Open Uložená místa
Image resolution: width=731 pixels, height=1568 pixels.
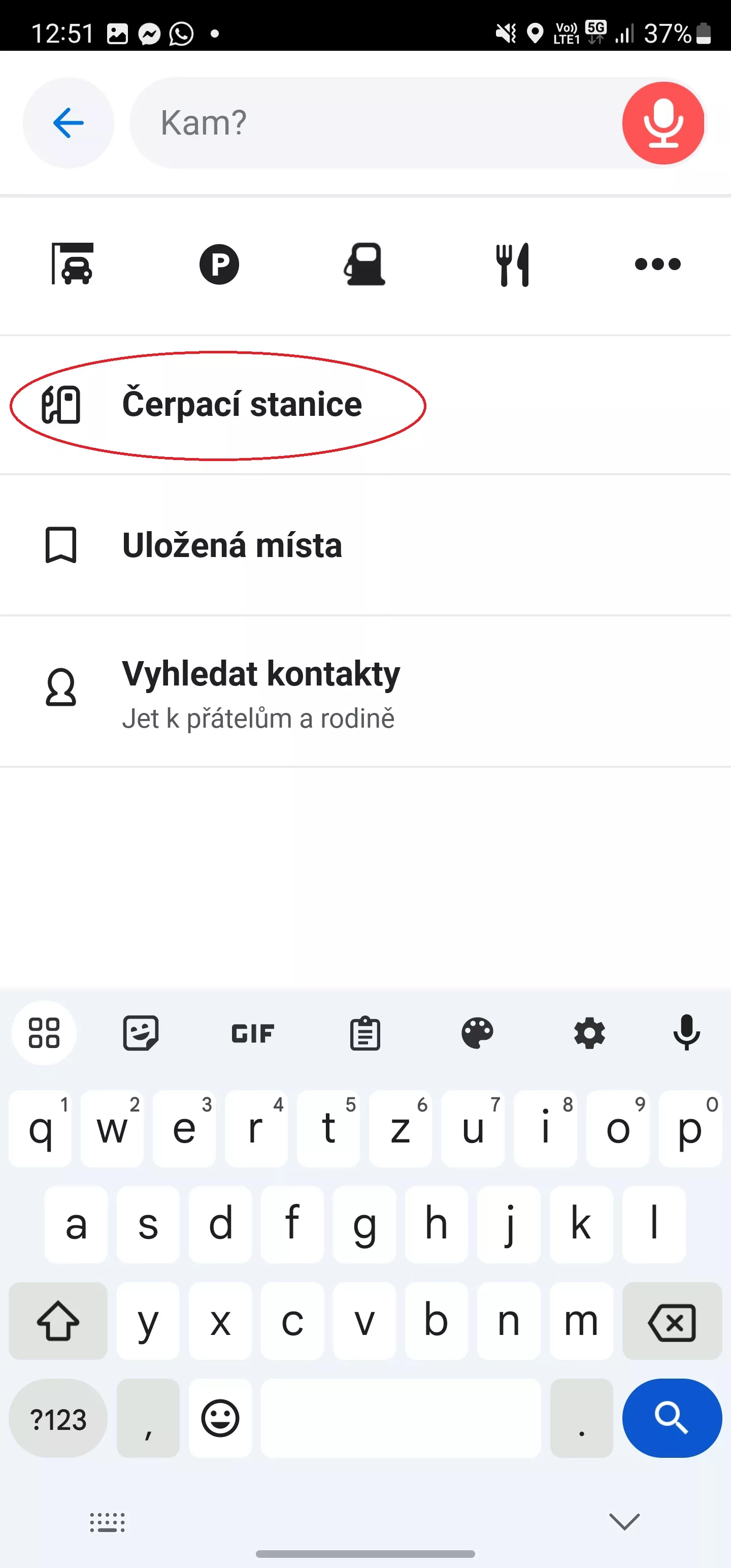pyautogui.click(x=365, y=545)
